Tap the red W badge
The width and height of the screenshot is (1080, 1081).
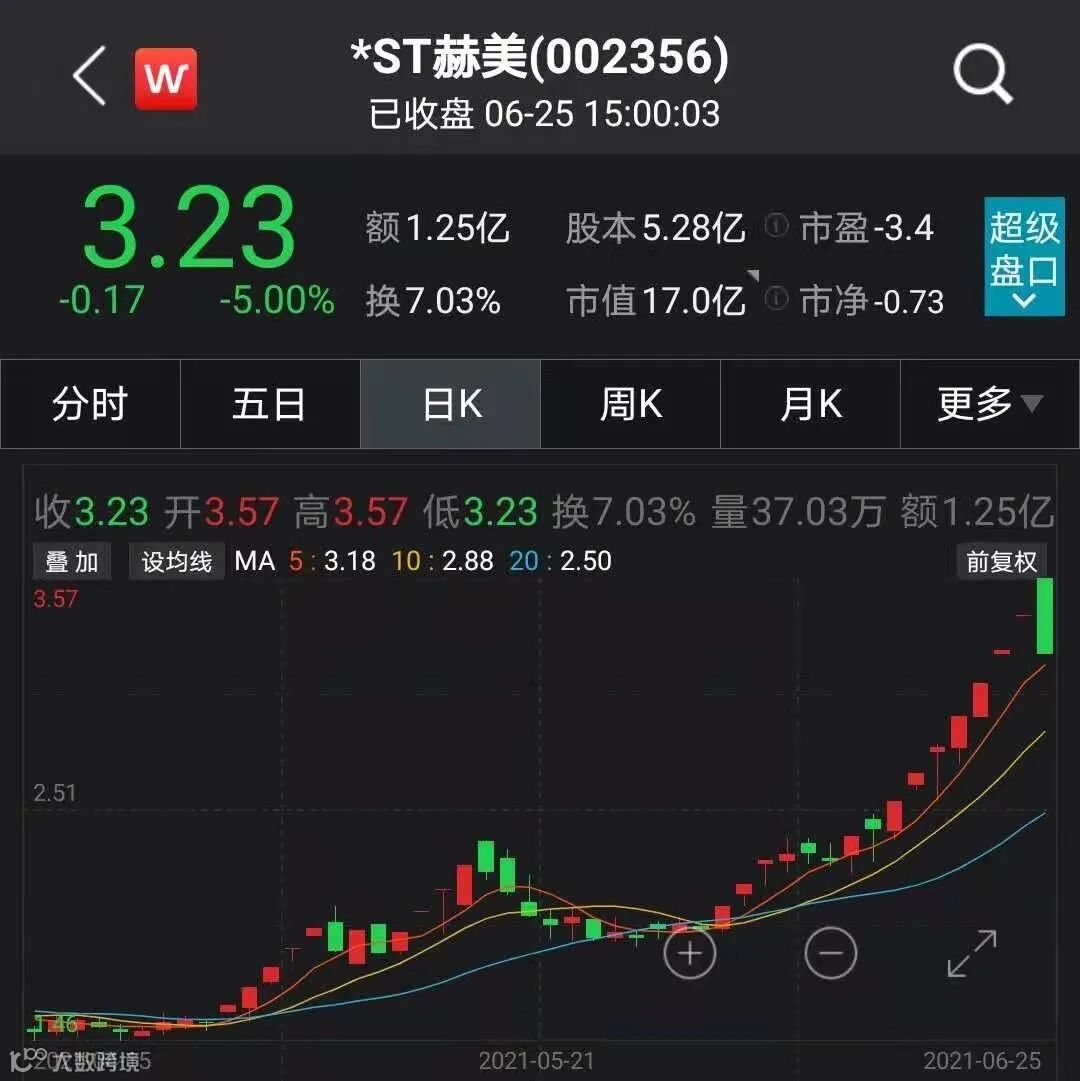[166, 78]
